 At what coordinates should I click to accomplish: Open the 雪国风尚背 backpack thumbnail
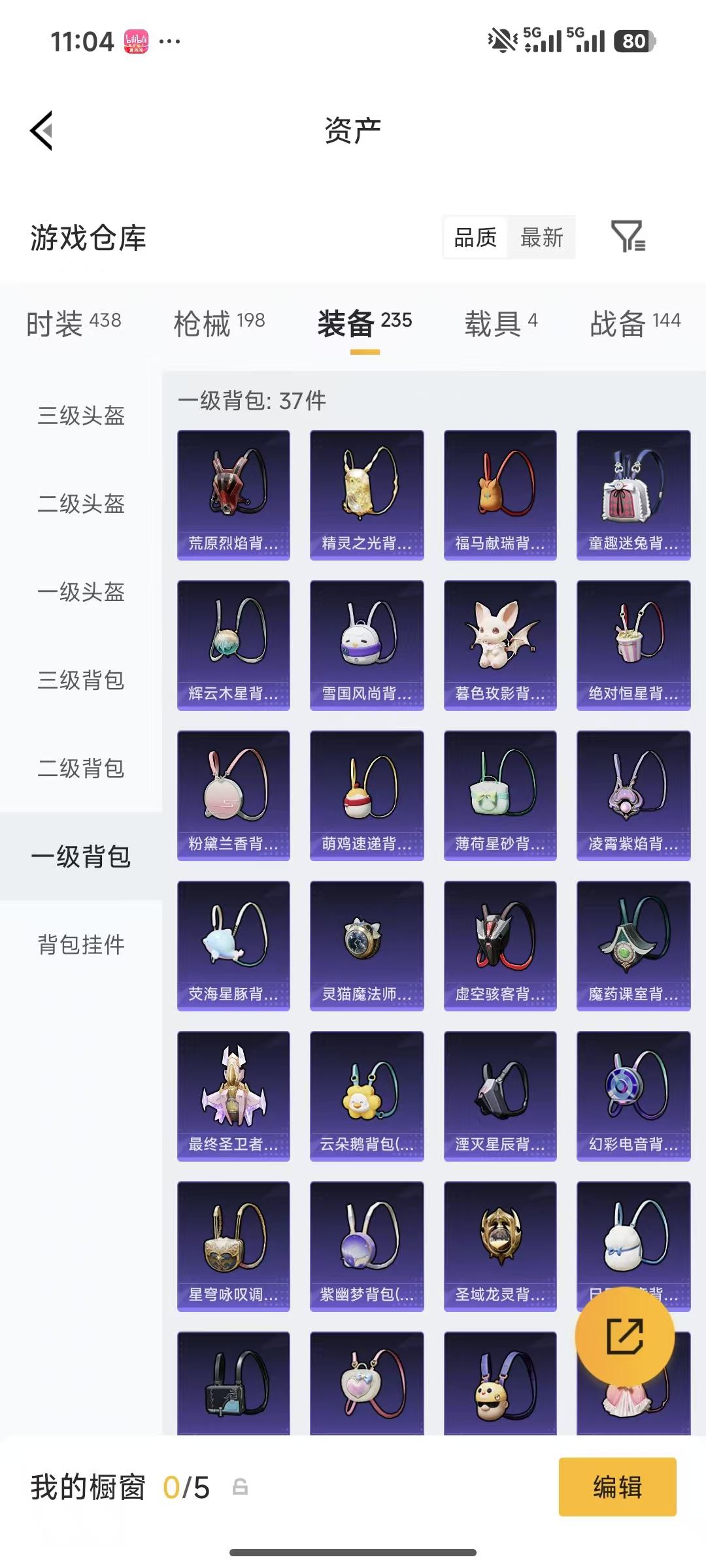pyautogui.click(x=367, y=644)
